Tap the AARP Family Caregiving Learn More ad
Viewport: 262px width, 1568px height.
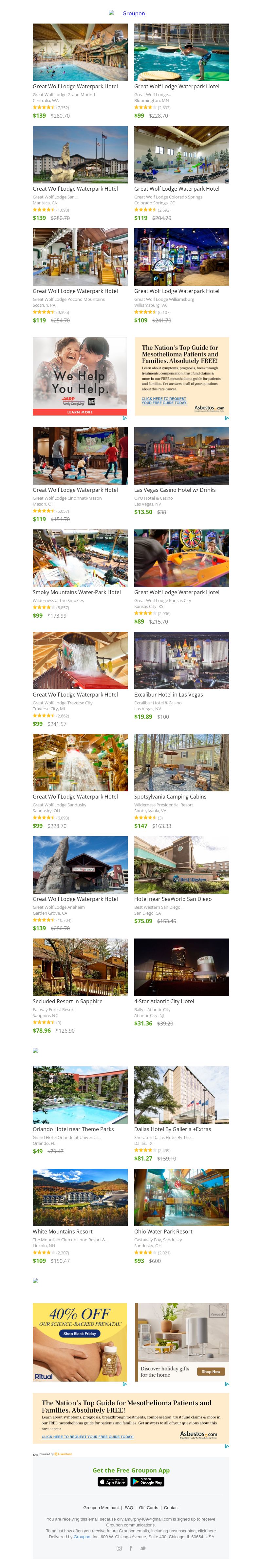[x=80, y=412]
